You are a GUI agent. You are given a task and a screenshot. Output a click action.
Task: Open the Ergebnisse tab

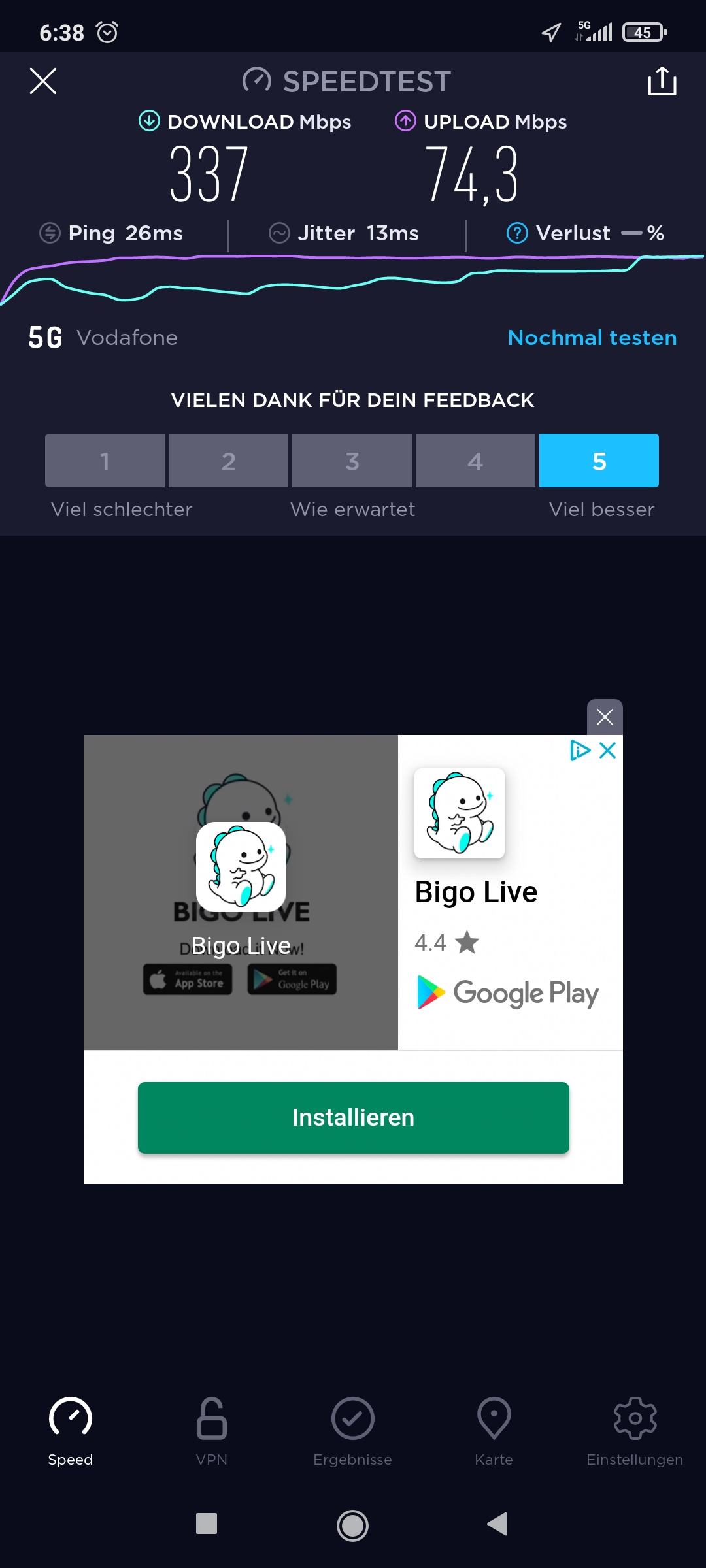point(352,1432)
